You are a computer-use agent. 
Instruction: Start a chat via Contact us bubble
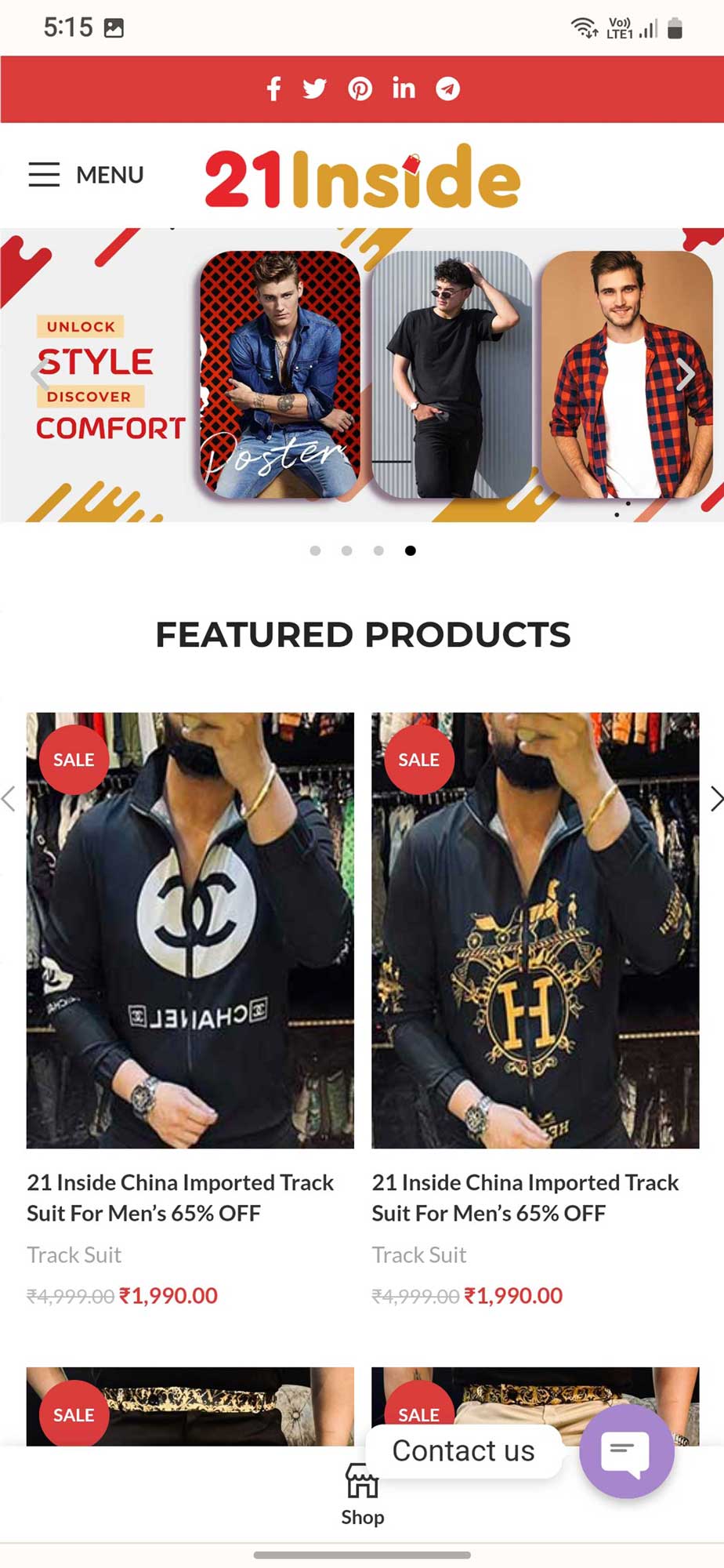pos(626,1451)
